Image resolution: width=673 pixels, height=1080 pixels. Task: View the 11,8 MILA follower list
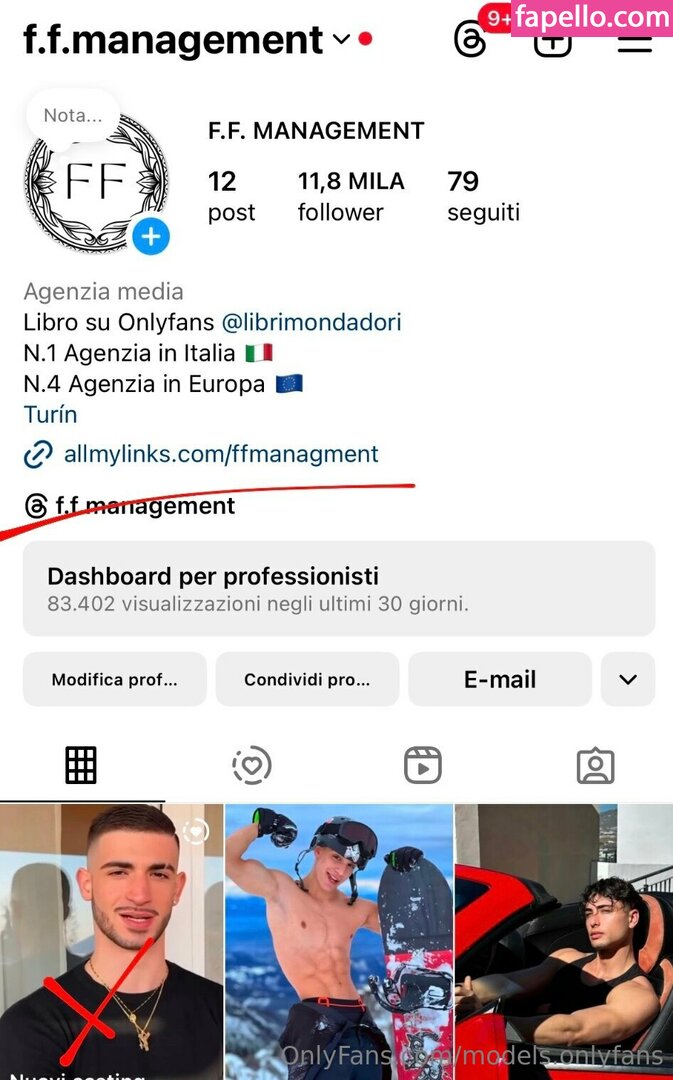(350, 196)
